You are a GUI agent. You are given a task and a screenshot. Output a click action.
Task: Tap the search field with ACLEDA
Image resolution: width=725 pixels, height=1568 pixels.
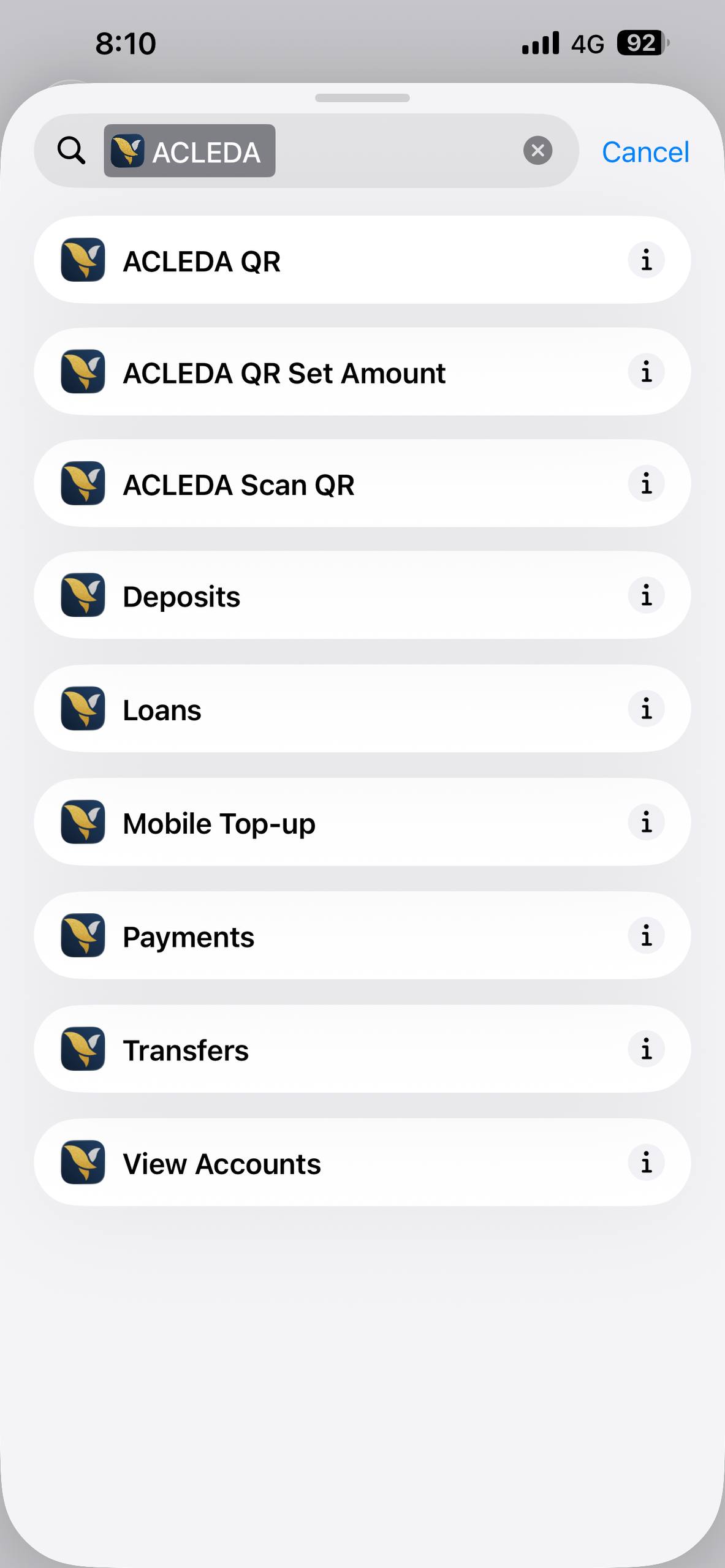[392, 151]
